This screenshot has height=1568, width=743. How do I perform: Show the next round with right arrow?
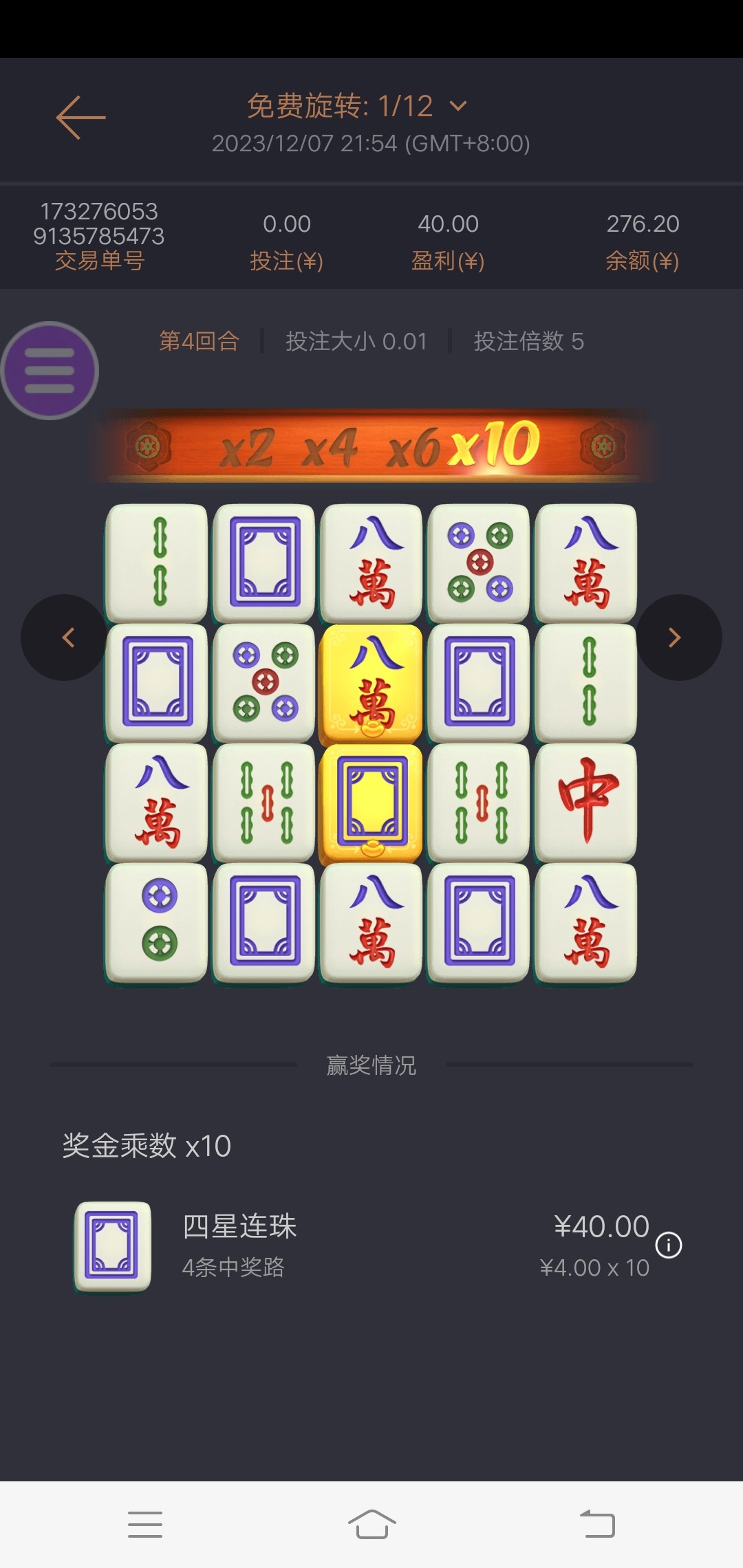pos(676,638)
